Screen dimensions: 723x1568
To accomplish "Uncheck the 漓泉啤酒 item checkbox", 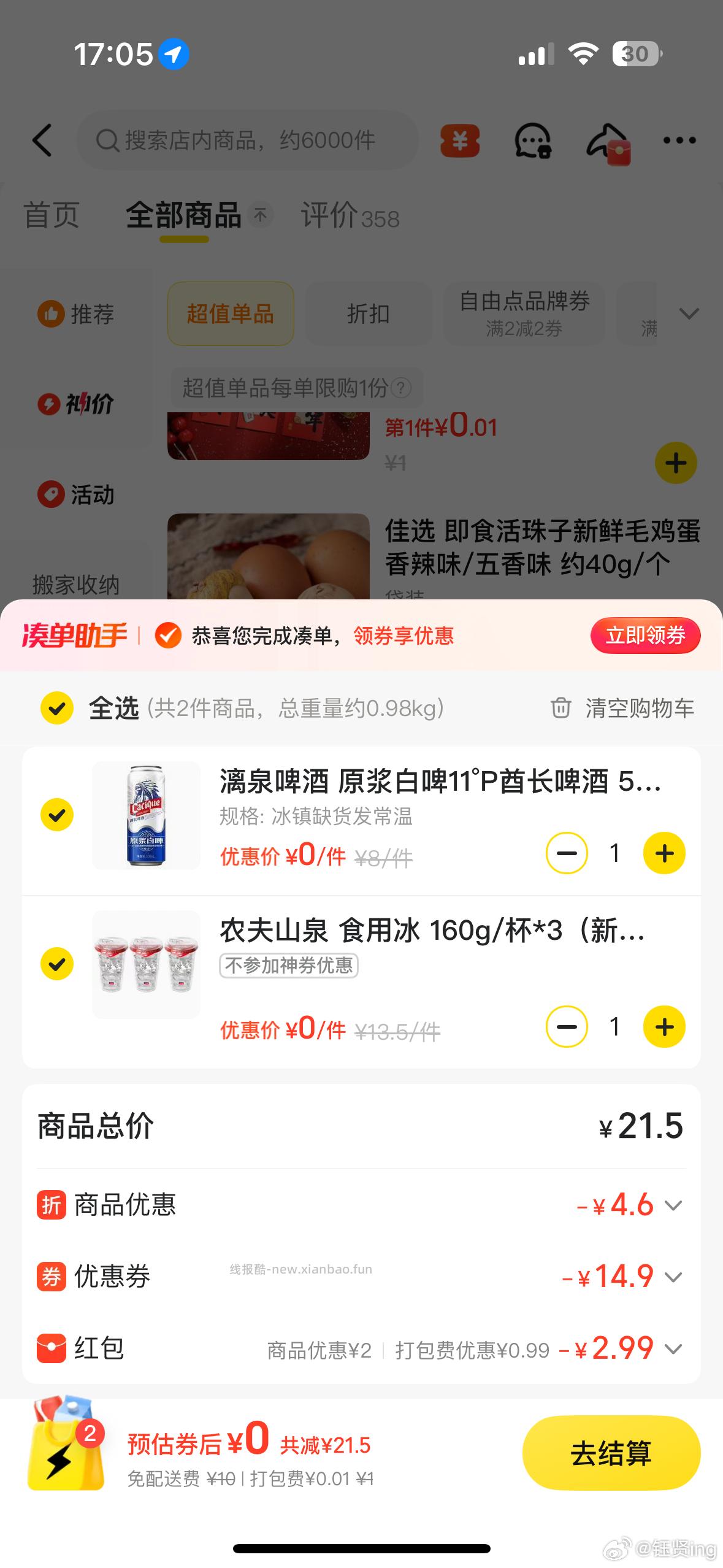I will pos(57,815).
